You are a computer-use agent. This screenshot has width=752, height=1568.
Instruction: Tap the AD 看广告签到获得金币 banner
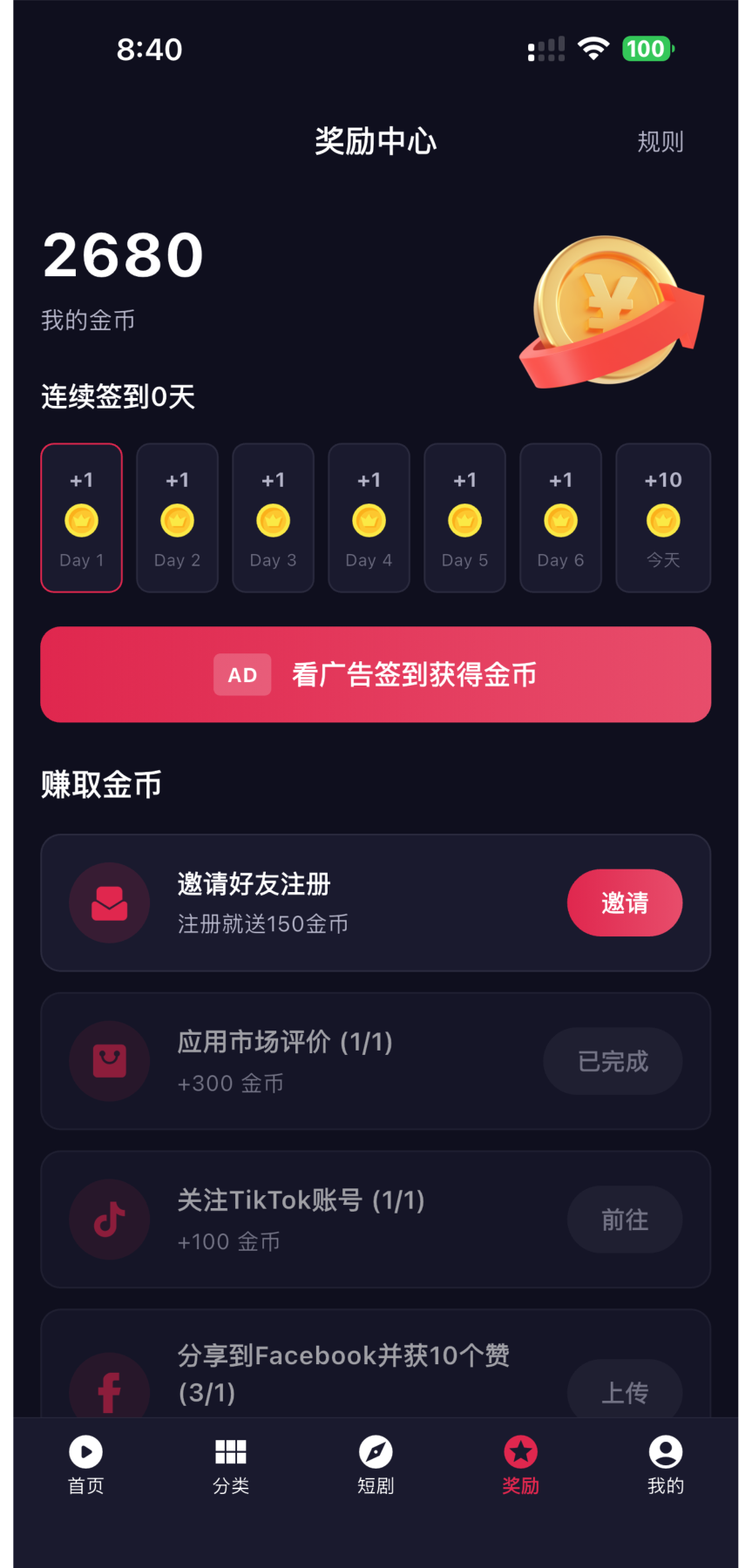[x=376, y=674]
